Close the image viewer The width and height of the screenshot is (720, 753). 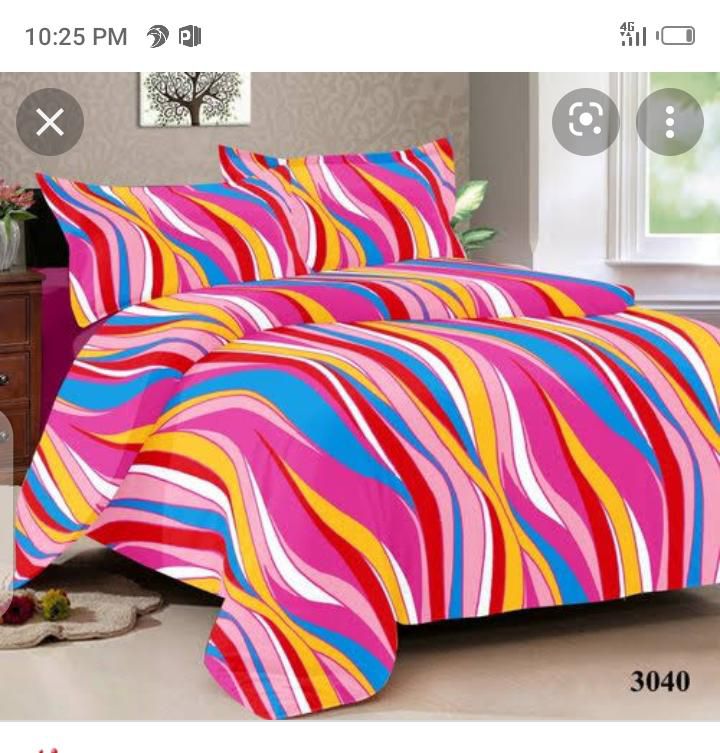click(50, 122)
